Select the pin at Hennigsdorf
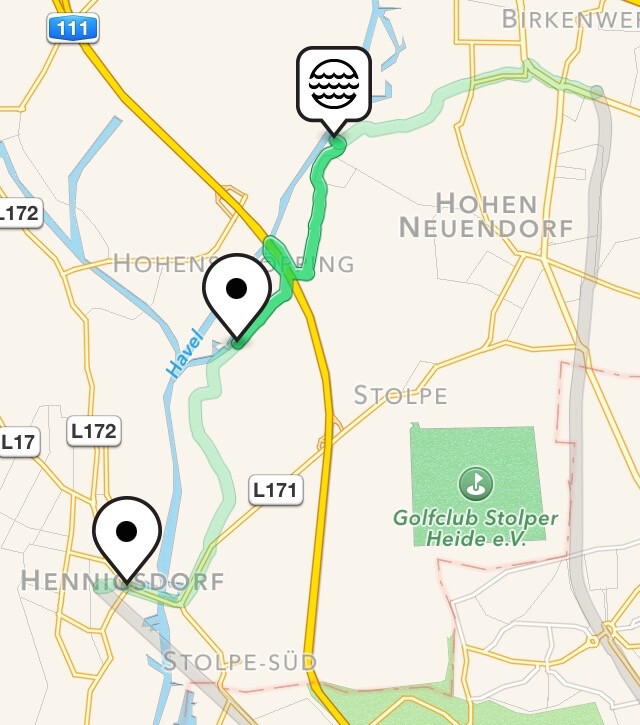640x725 pixels. (x=127, y=532)
